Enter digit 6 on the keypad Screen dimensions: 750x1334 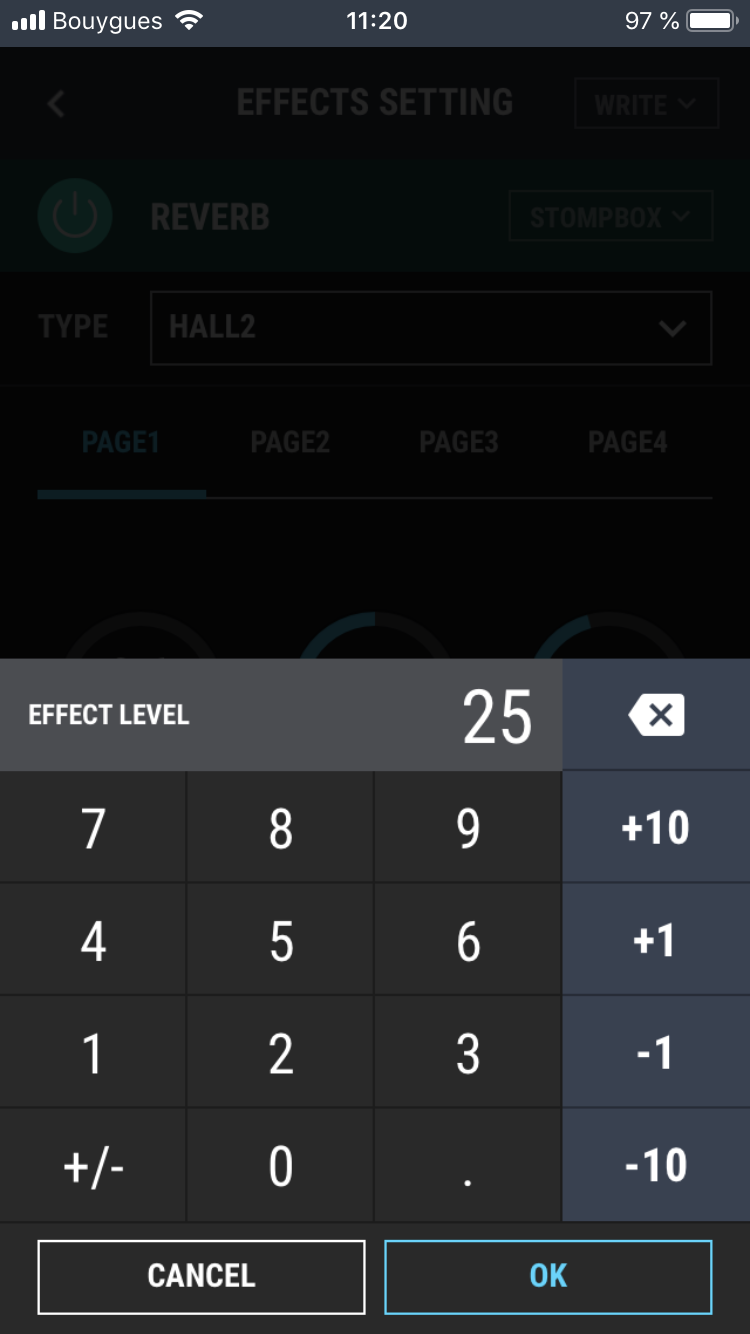pos(468,940)
